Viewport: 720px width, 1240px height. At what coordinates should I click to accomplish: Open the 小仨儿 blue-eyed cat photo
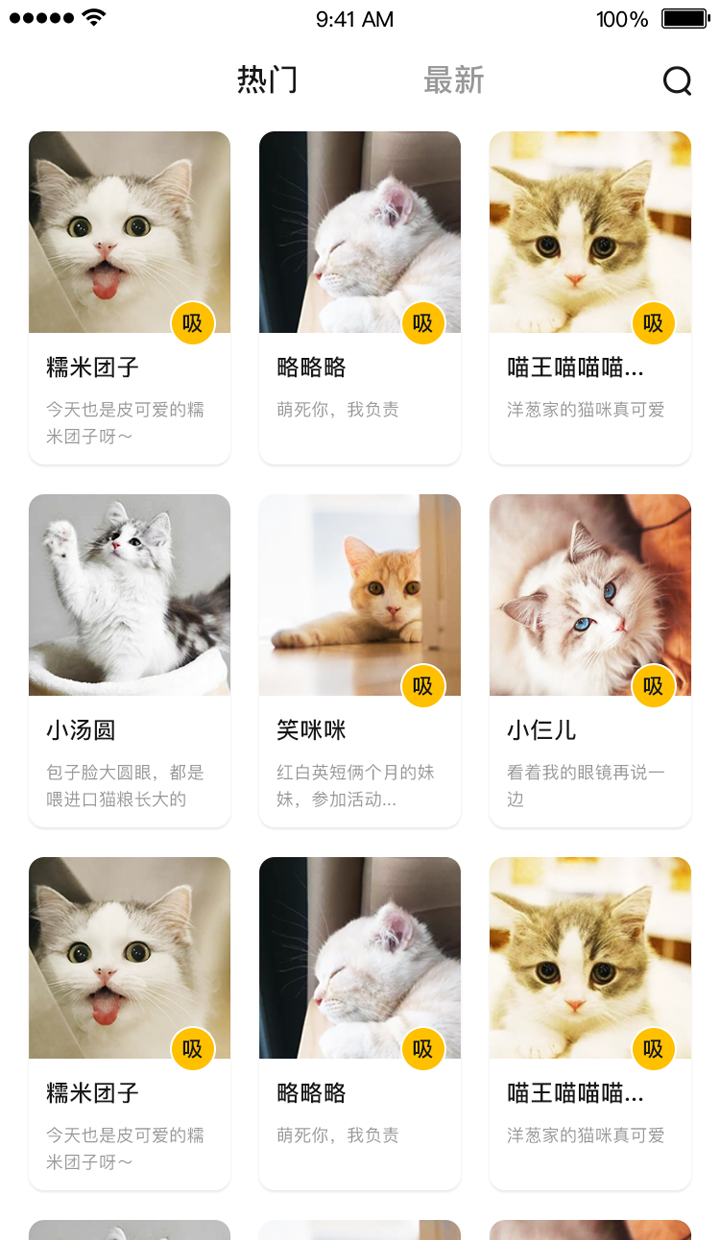point(590,594)
